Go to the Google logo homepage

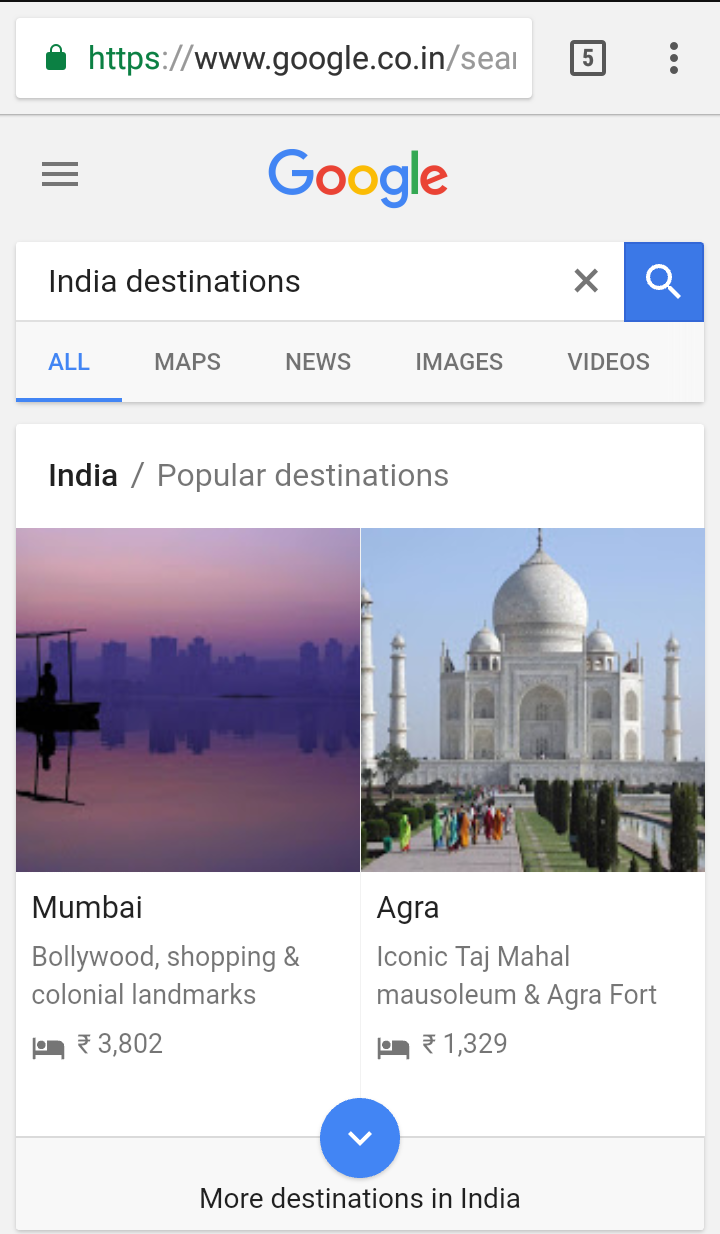pos(358,178)
